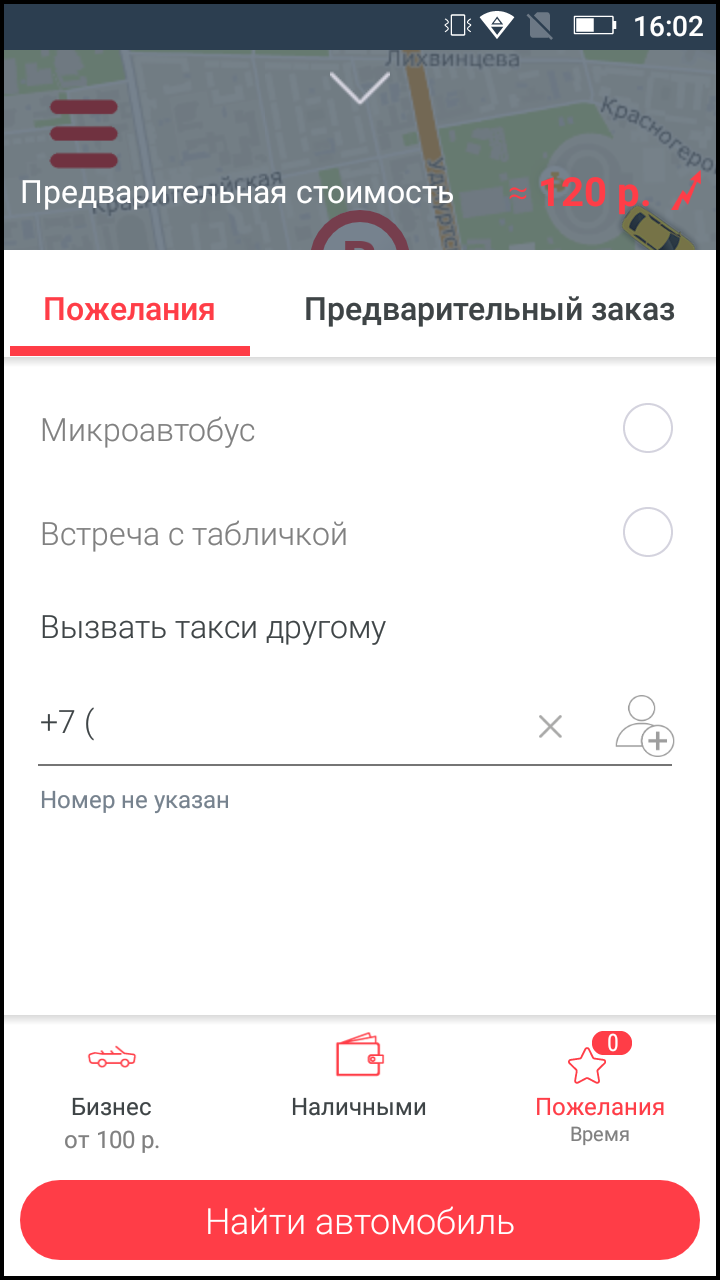720x1280 pixels.
Task: Enable the Микроавтобус option
Action: pyautogui.click(x=647, y=430)
